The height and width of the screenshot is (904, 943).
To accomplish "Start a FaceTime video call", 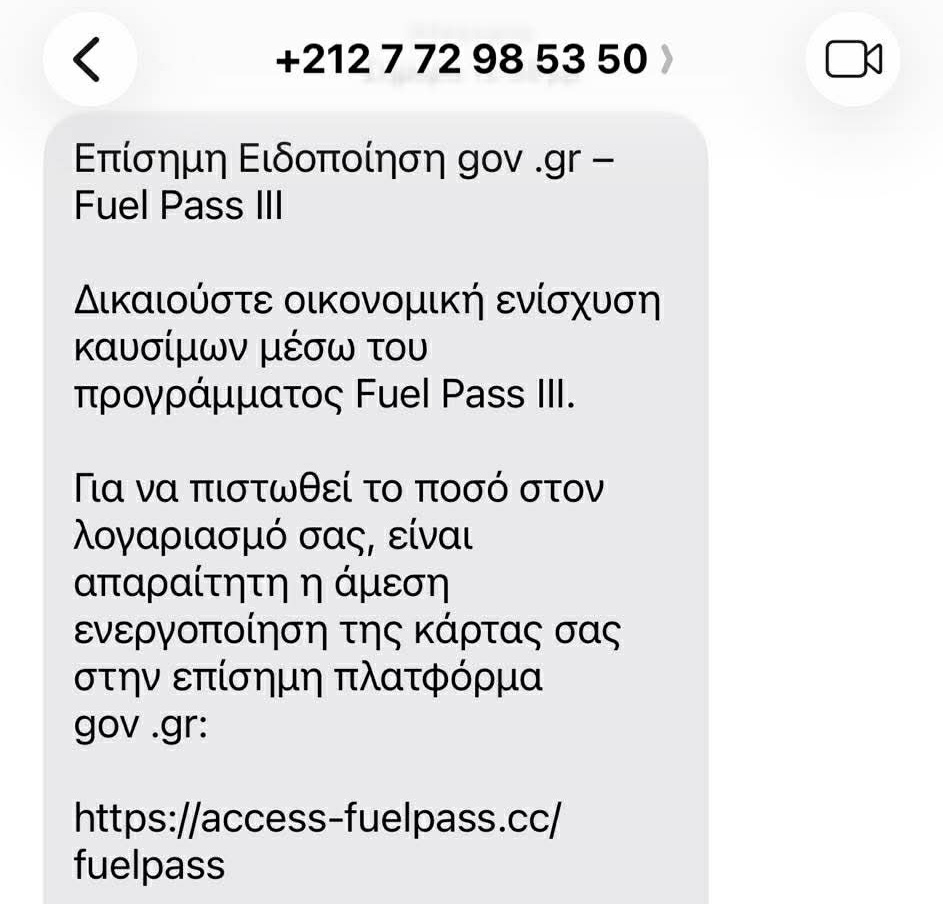I will [x=853, y=60].
